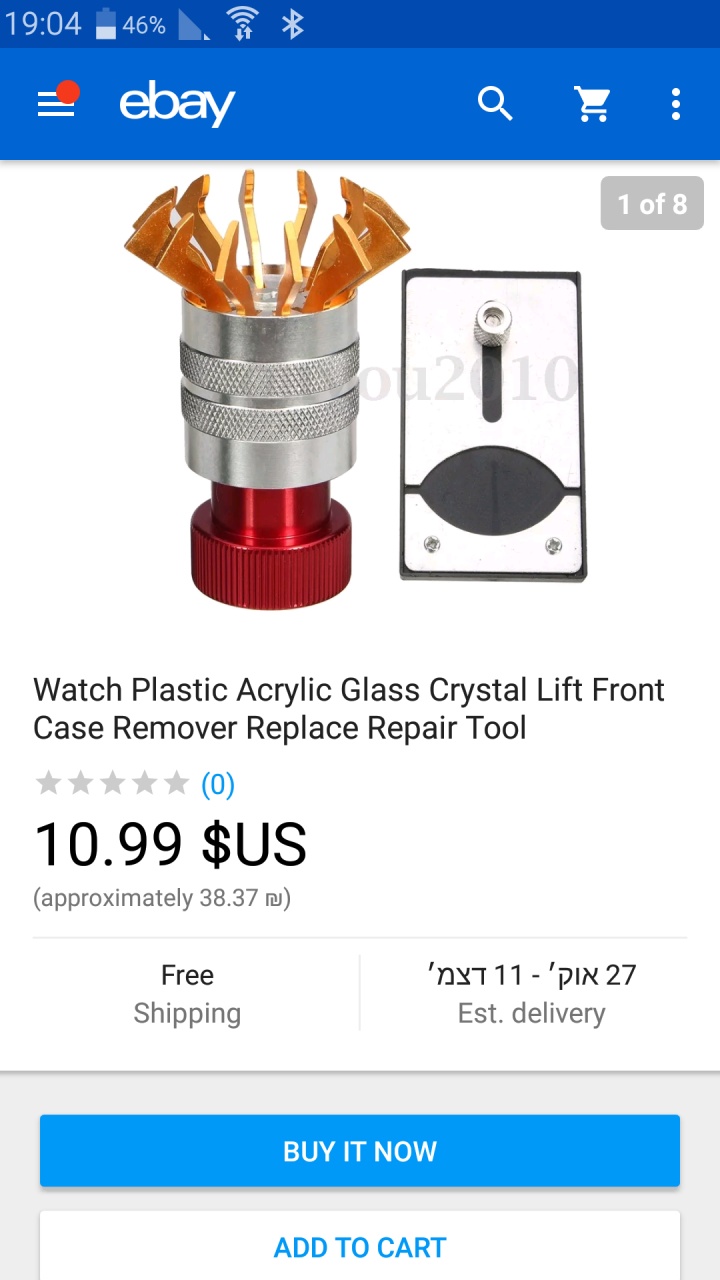Open the star ratings and reviews
The height and width of the screenshot is (1280, 720).
pos(134,784)
